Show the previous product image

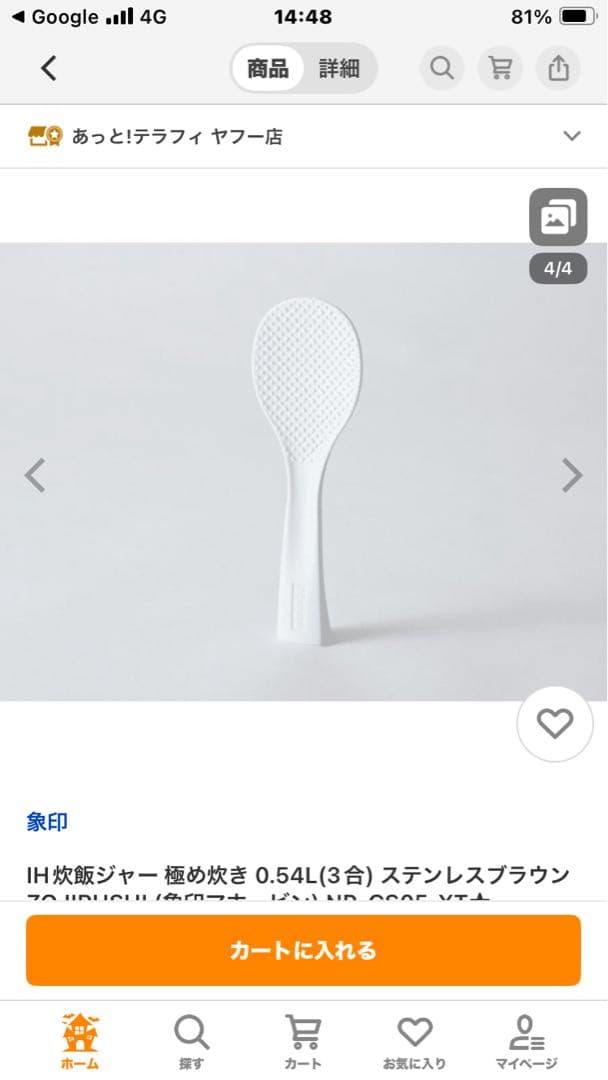coord(35,475)
